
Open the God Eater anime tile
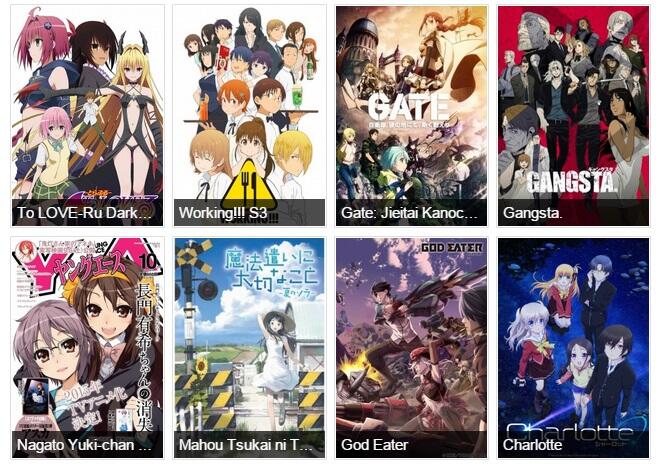411,347
